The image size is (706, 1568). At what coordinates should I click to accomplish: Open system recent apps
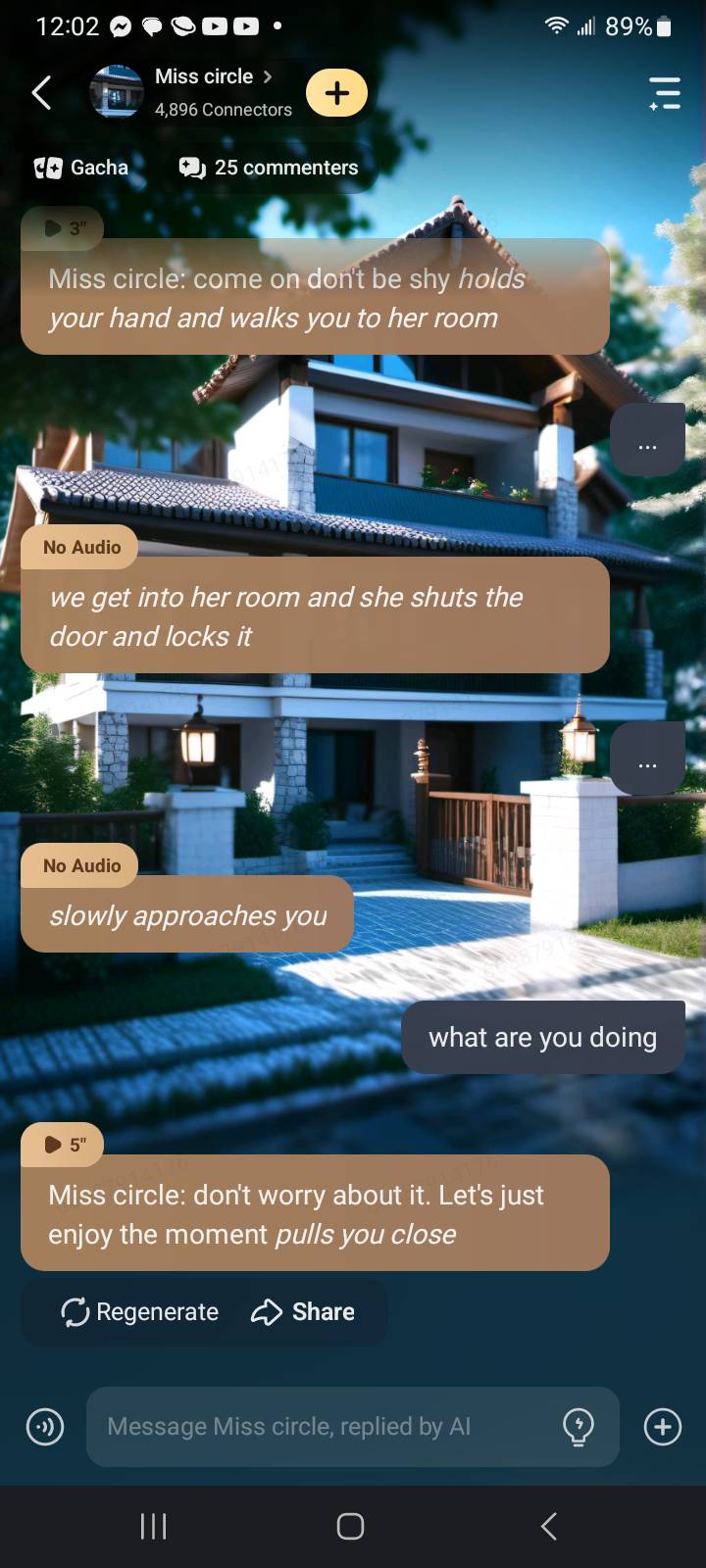154,1526
